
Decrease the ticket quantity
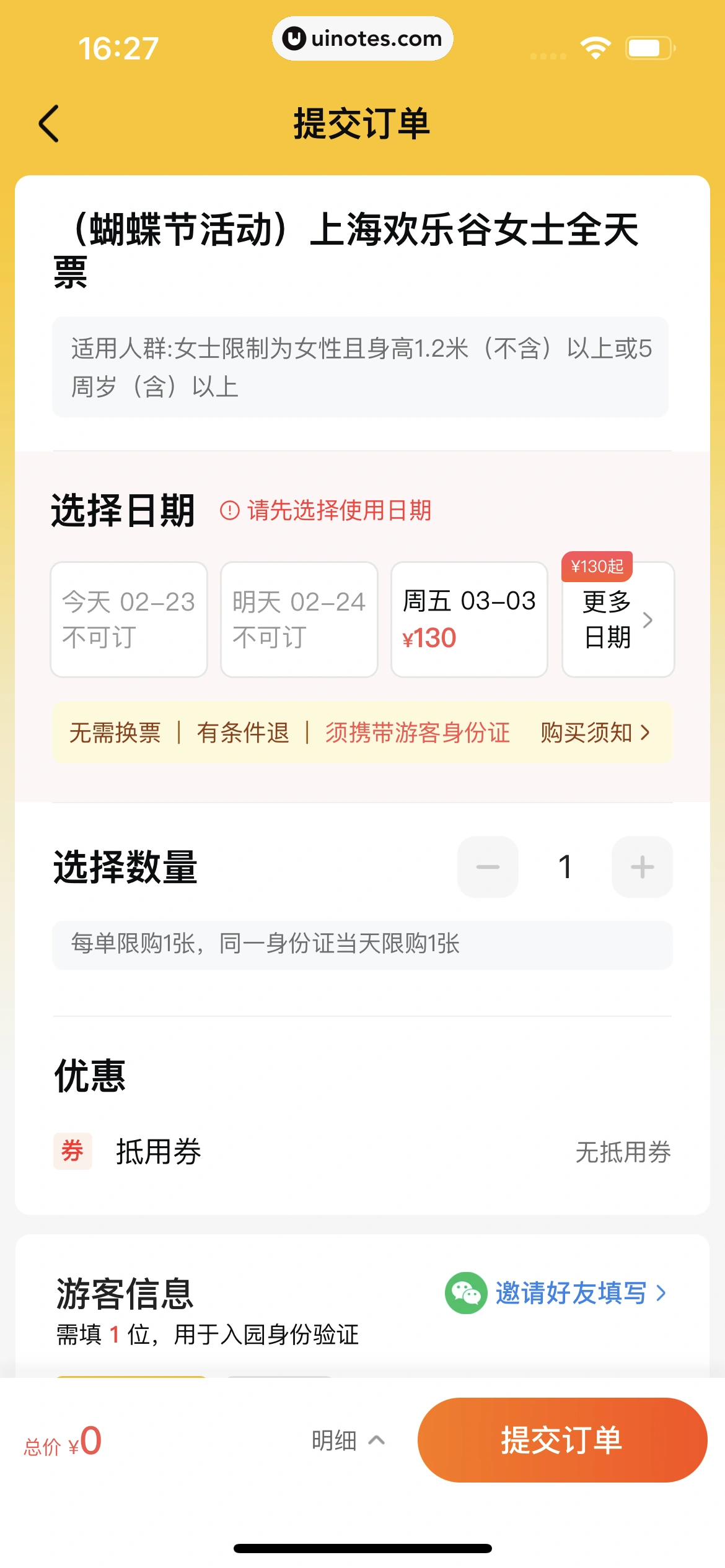click(x=488, y=866)
